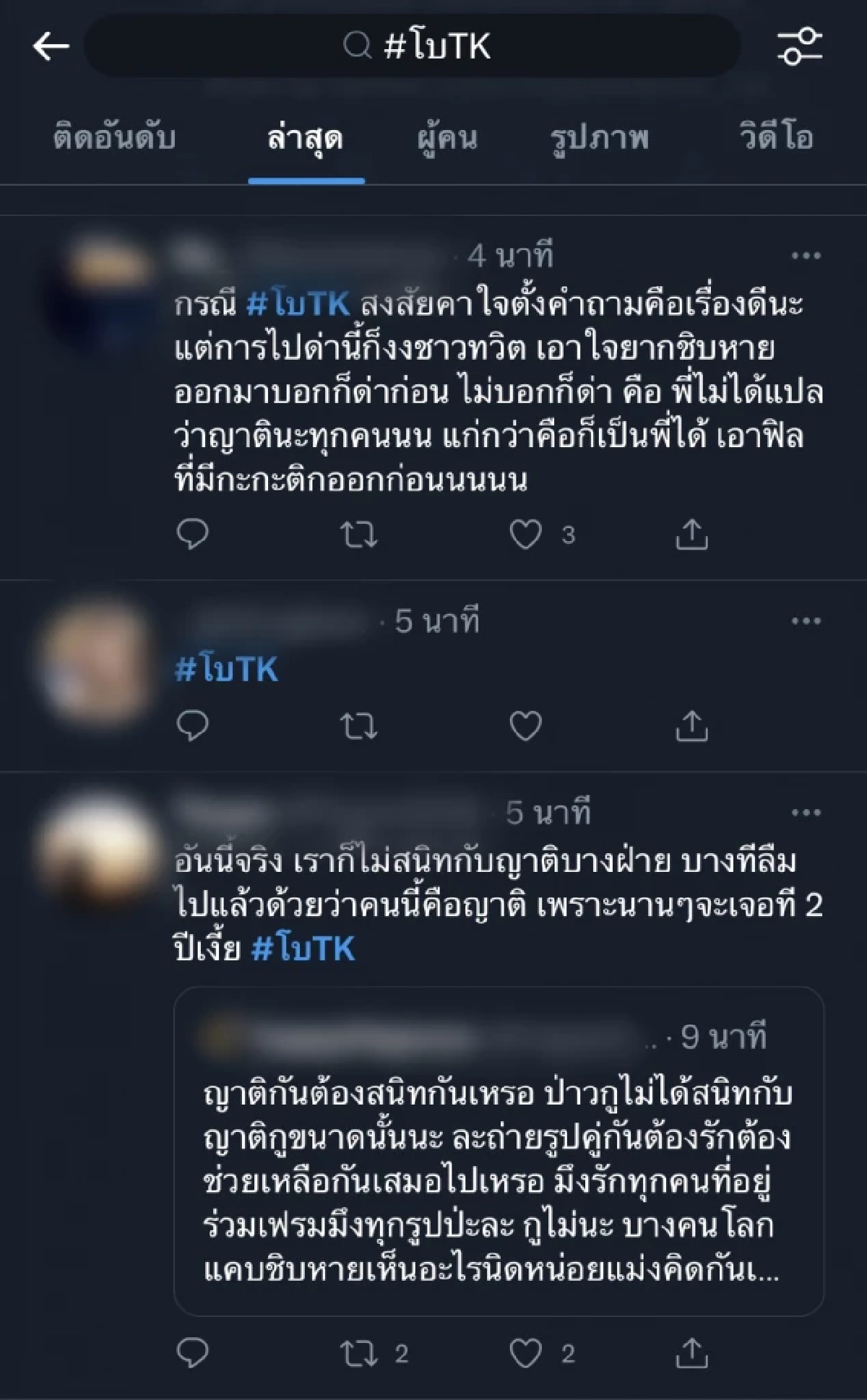Select the ผู้คน tab
867x1400 pixels.
(448, 139)
